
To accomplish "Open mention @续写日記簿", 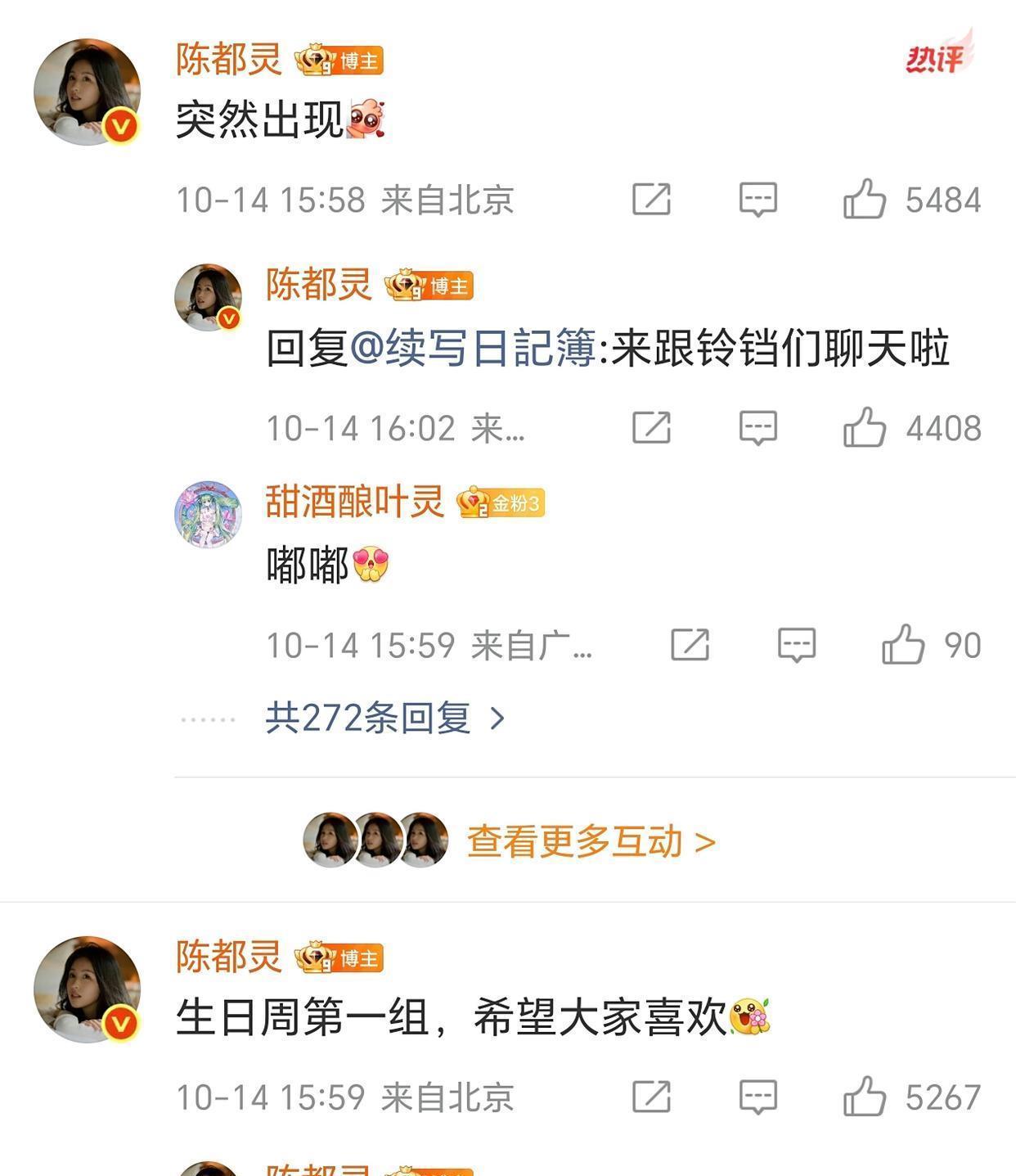I will (x=473, y=348).
